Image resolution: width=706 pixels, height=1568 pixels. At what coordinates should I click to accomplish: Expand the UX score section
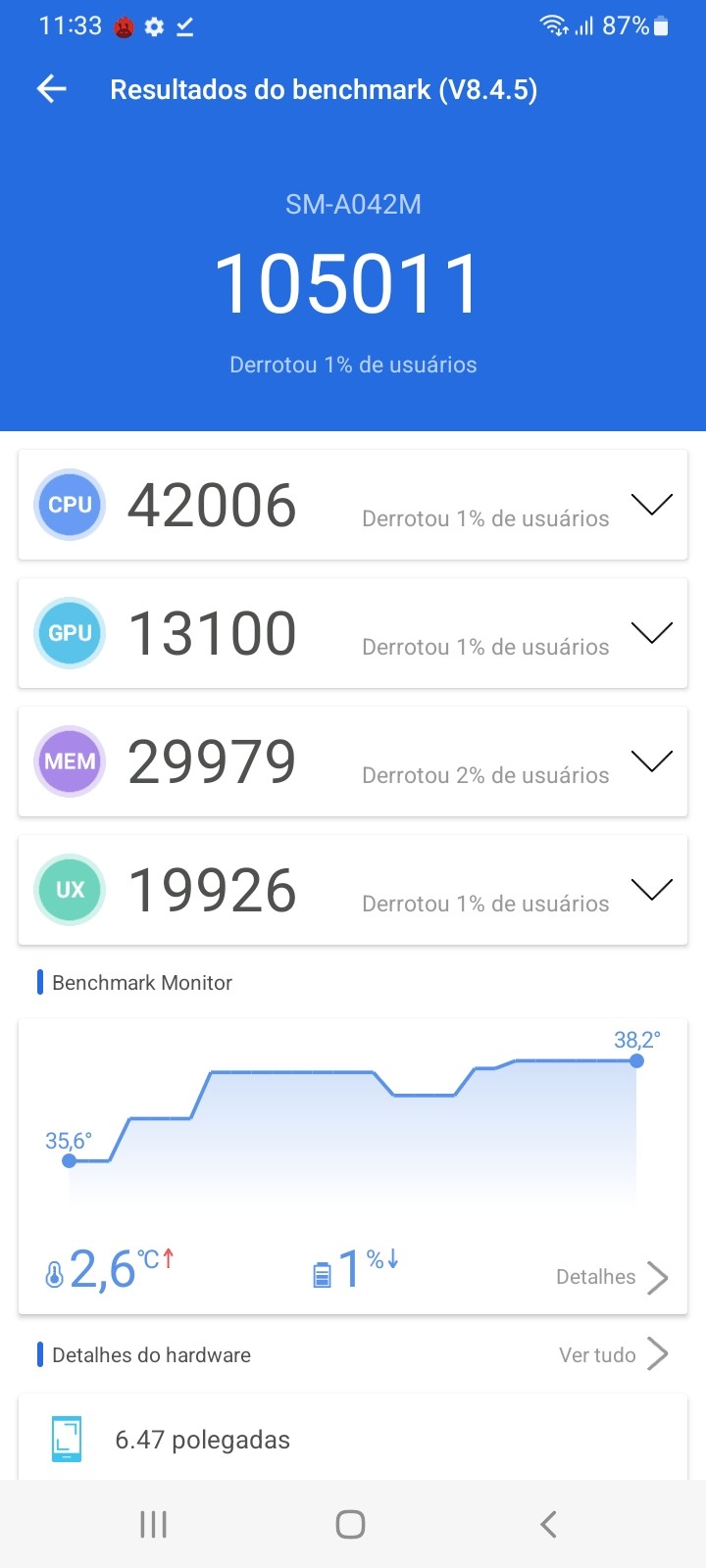[651, 890]
